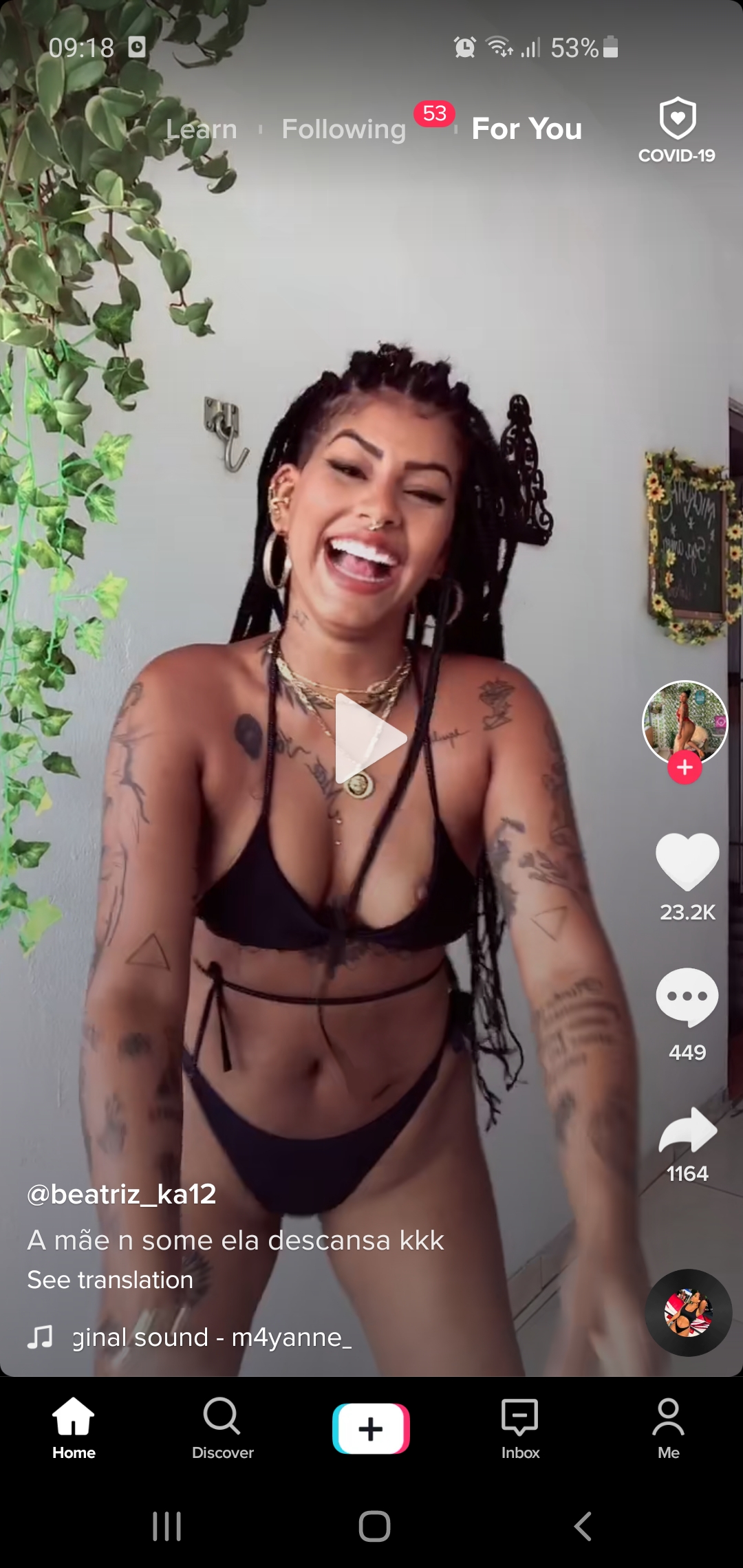Image resolution: width=743 pixels, height=1568 pixels.
Task: Create a new video with plus button
Action: [371, 1428]
